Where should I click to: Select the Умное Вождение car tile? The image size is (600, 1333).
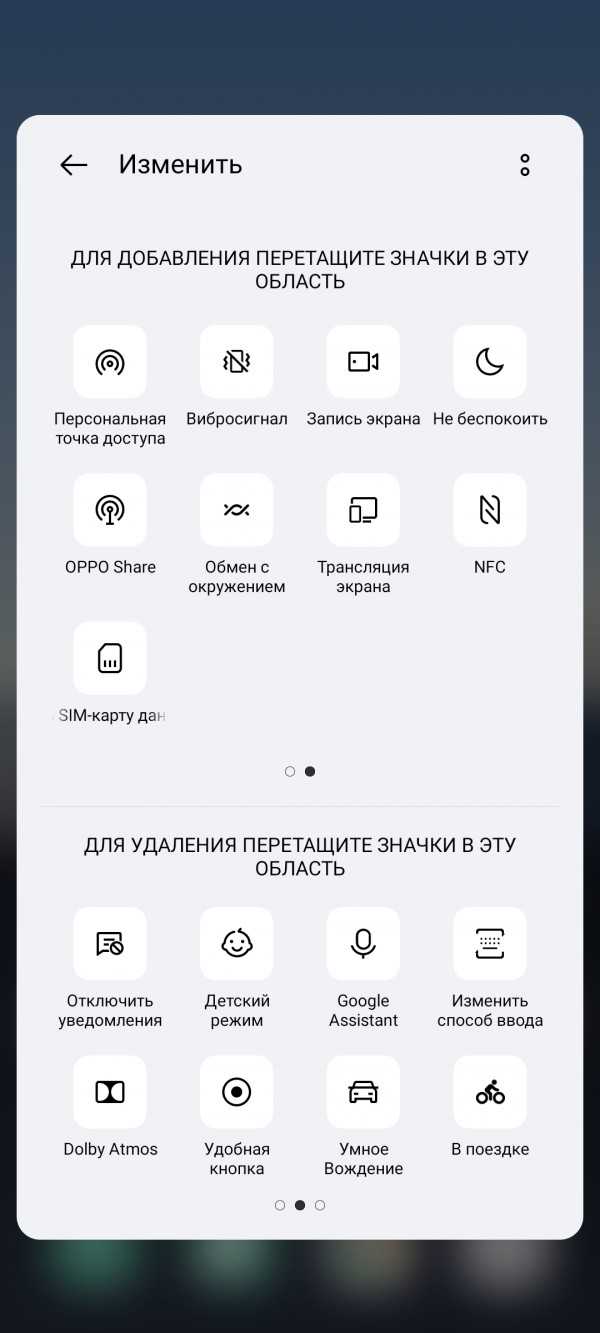(363, 1092)
